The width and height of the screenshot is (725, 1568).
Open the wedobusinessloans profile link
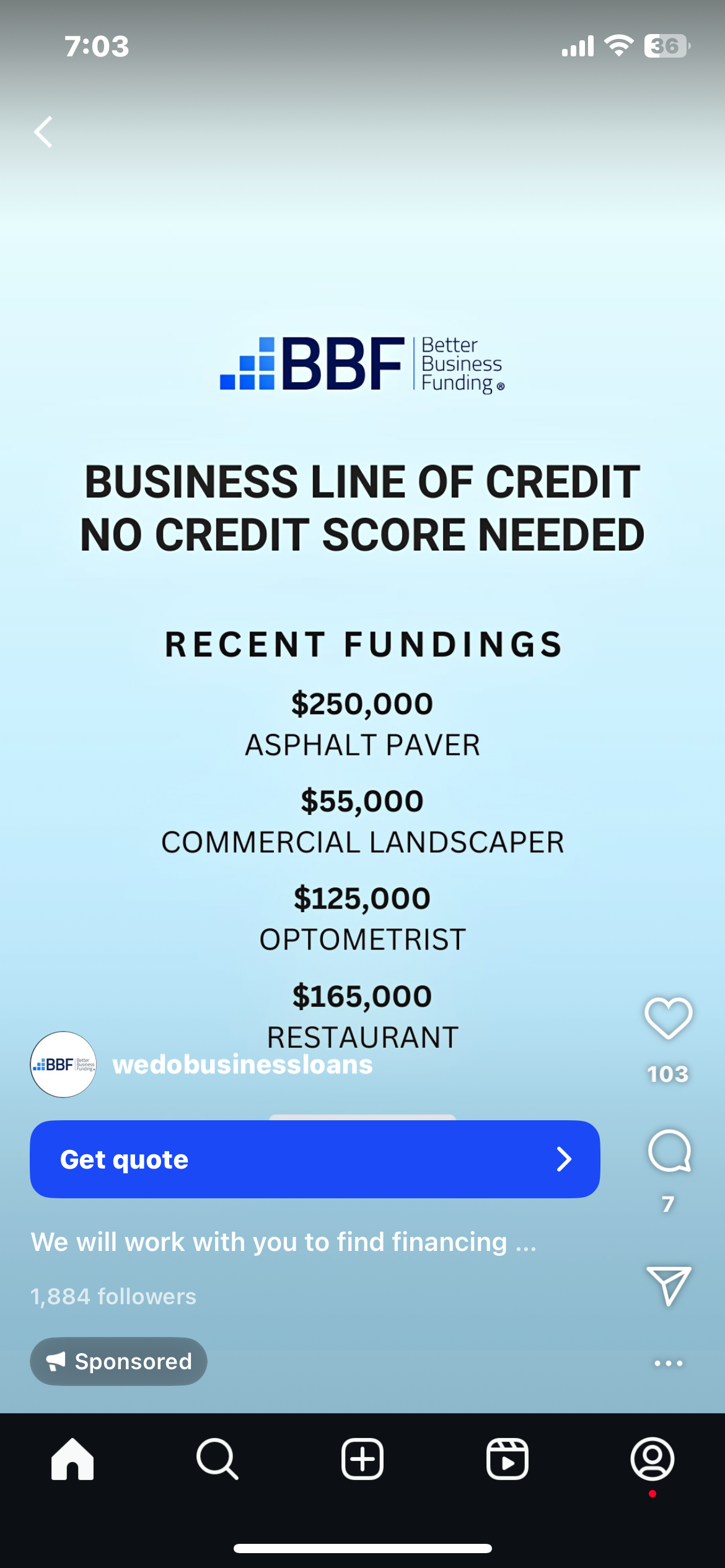tap(242, 1064)
